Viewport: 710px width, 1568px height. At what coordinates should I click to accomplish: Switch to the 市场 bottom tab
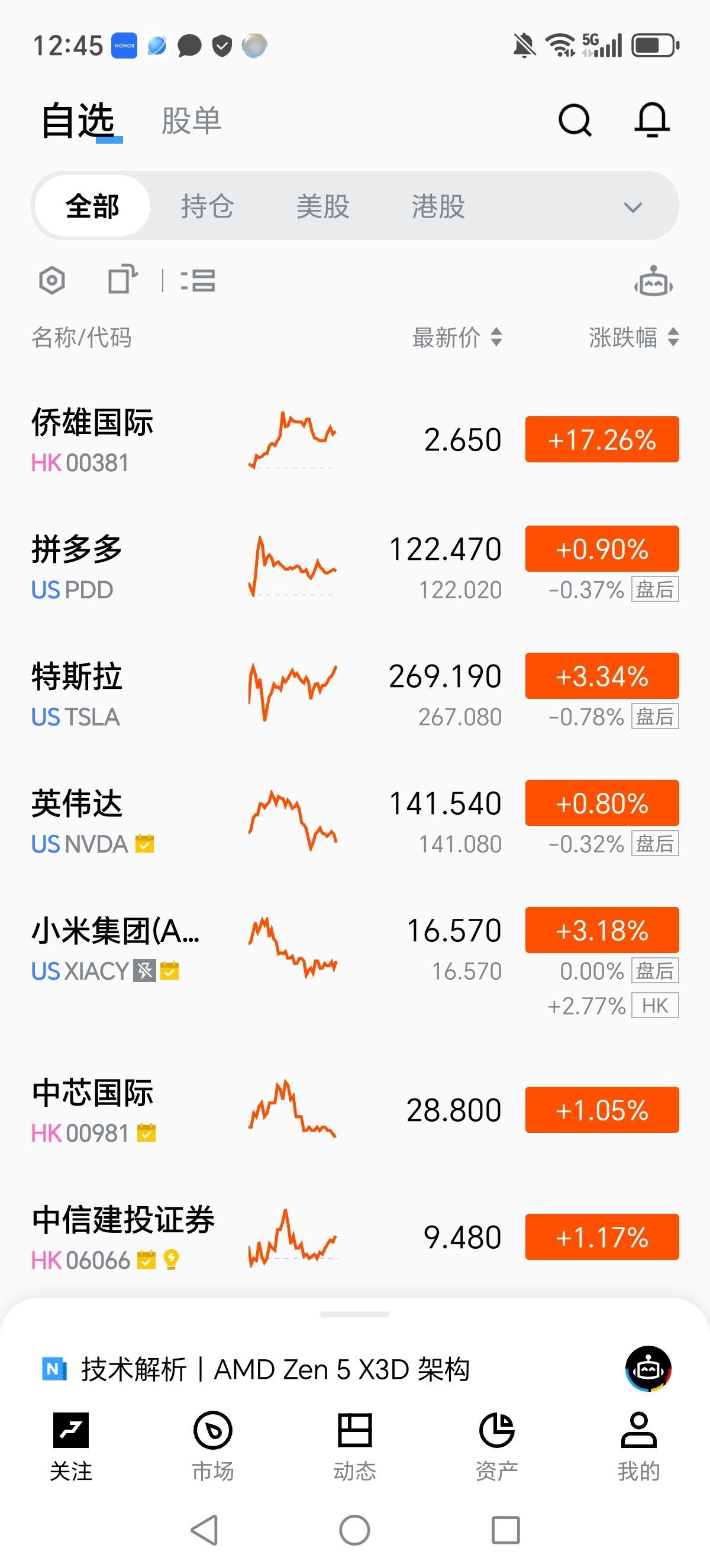(212, 1446)
